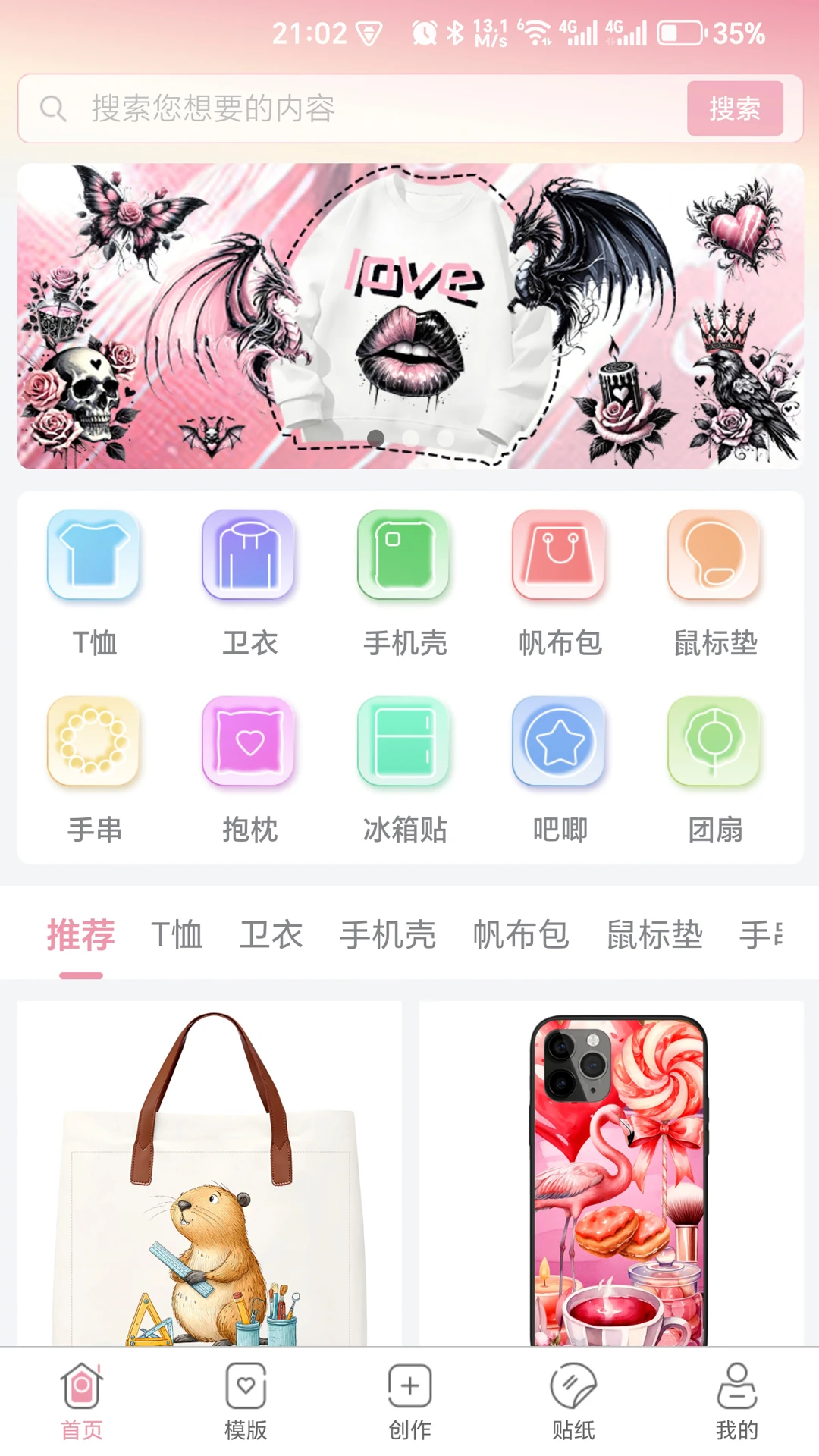Select the 吧唧 category icon
This screenshot has height=1456, width=819.
click(560, 742)
